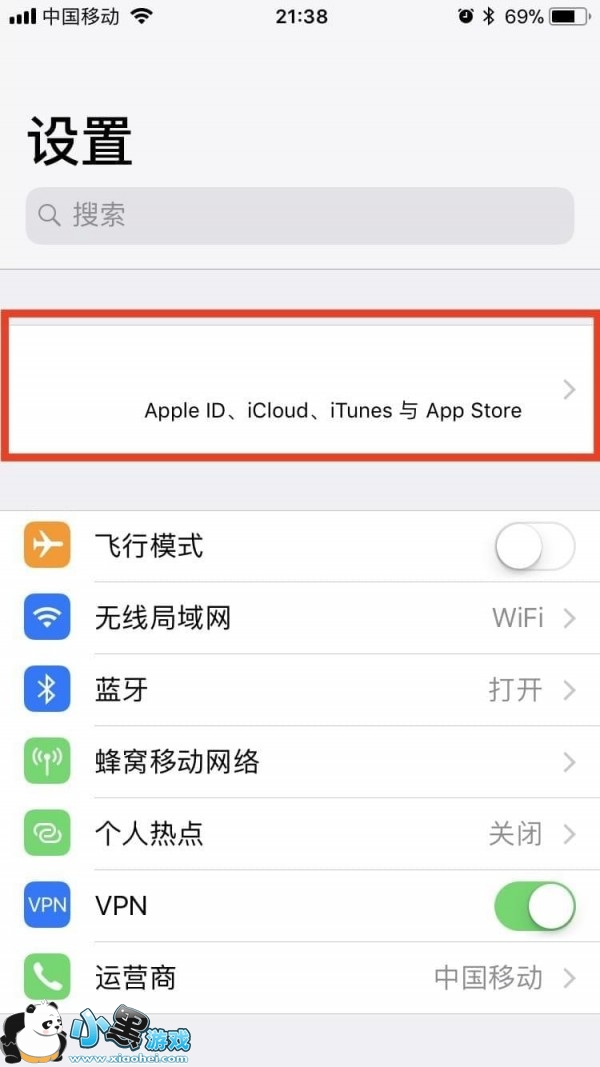
Task: Open 蓝牙 Bluetooth settings
Action: 300,690
